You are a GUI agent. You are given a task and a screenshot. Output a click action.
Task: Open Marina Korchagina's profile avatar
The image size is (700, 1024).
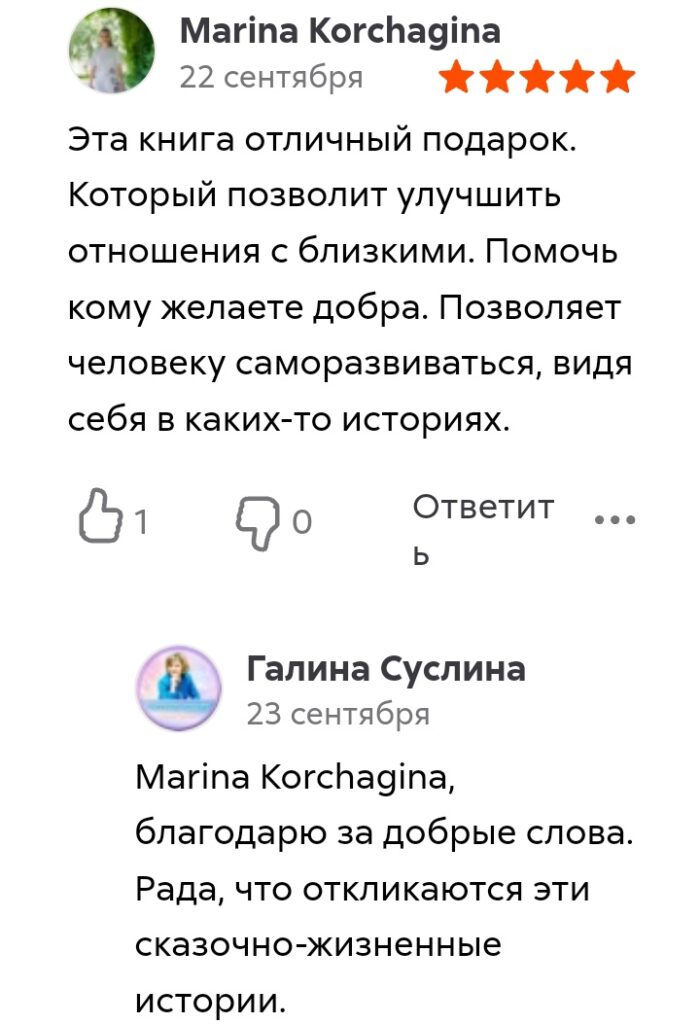coord(111,50)
